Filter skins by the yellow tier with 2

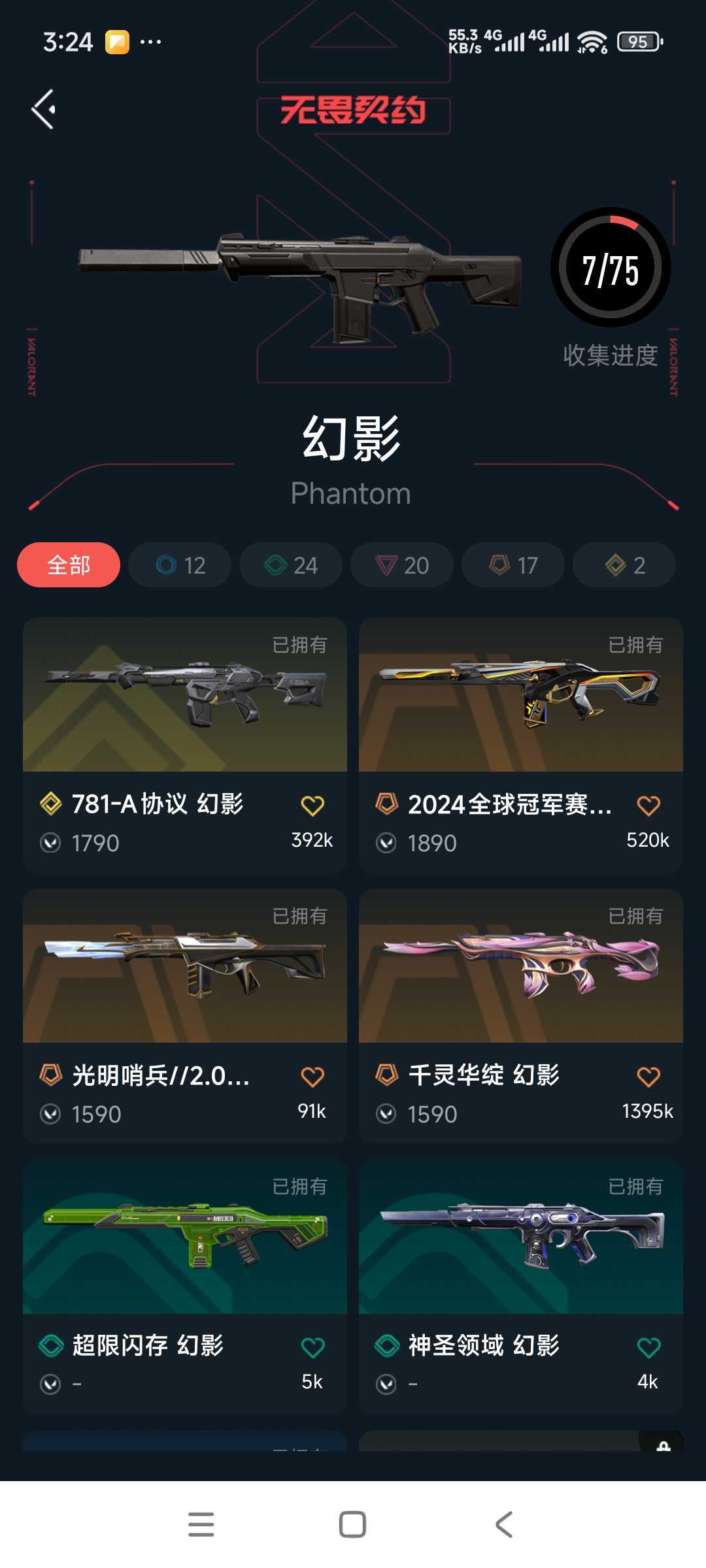point(624,564)
